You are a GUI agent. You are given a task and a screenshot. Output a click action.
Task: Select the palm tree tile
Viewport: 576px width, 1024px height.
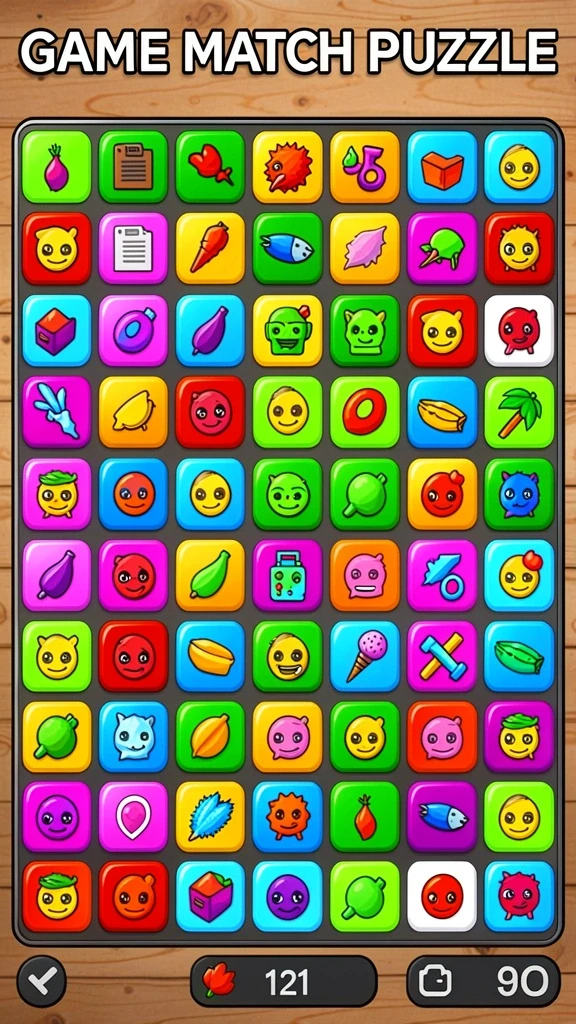point(519,412)
